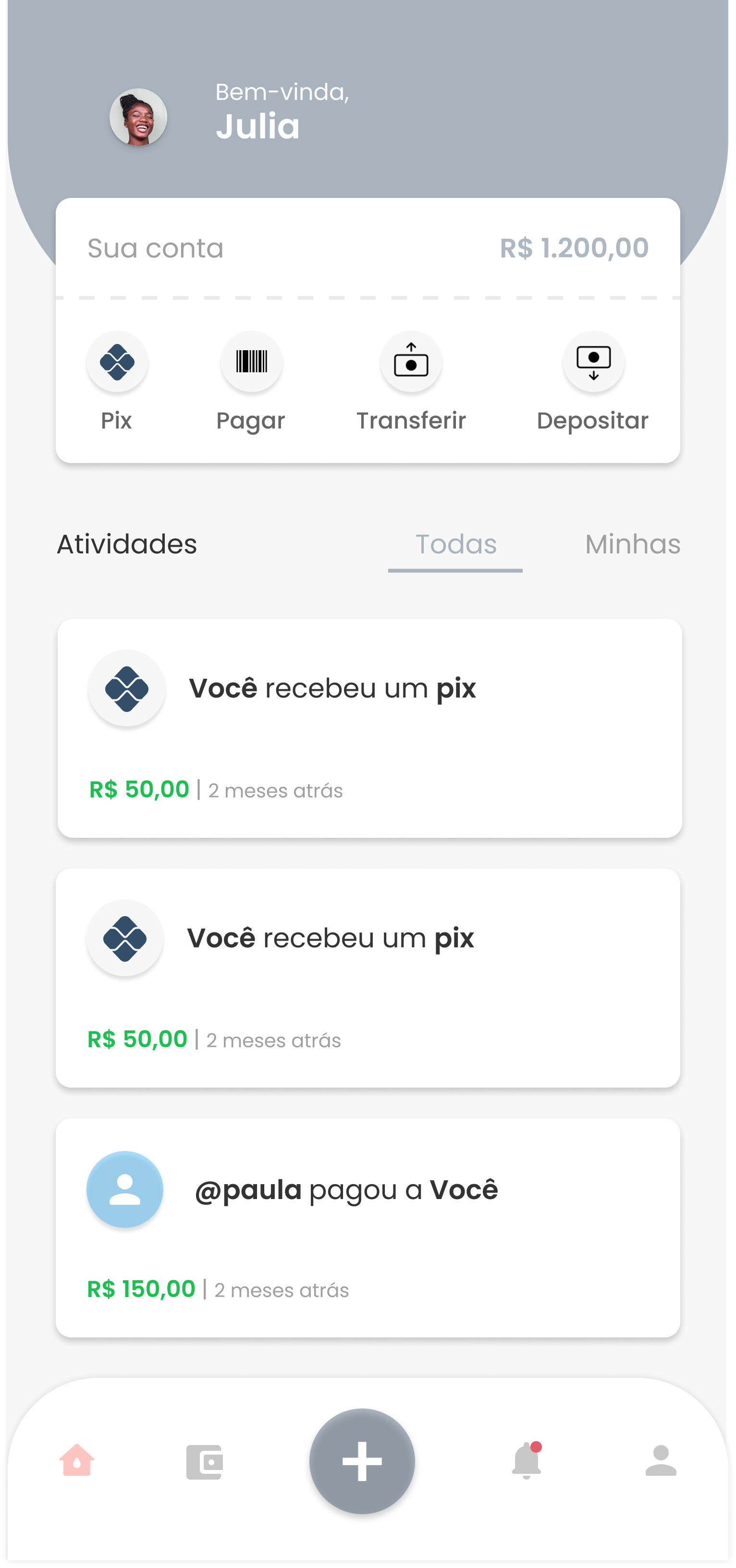The image size is (736, 1568).
Task: Open the wallet tab
Action: pyautogui.click(x=204, y=1461)
